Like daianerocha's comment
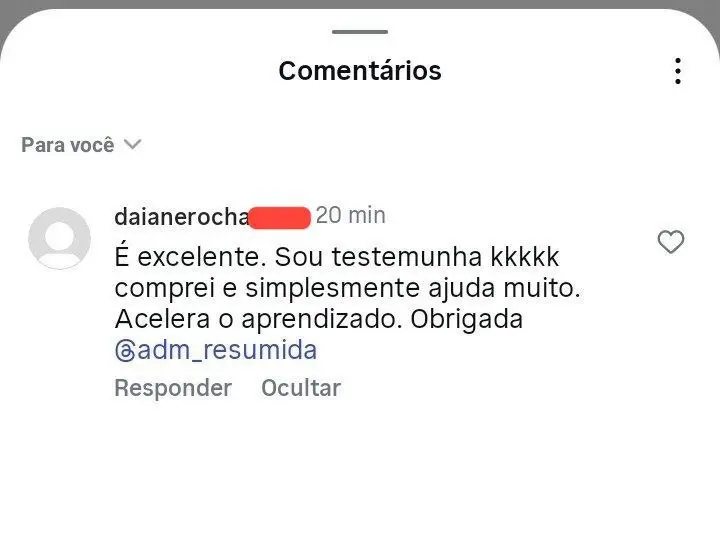Viewport: 720px width, 557px height. [670, 242]
